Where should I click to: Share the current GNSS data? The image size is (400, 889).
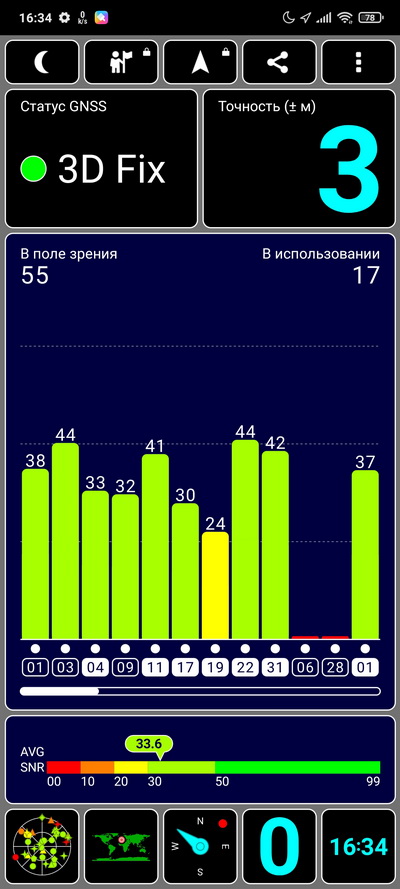click(279, 62)
